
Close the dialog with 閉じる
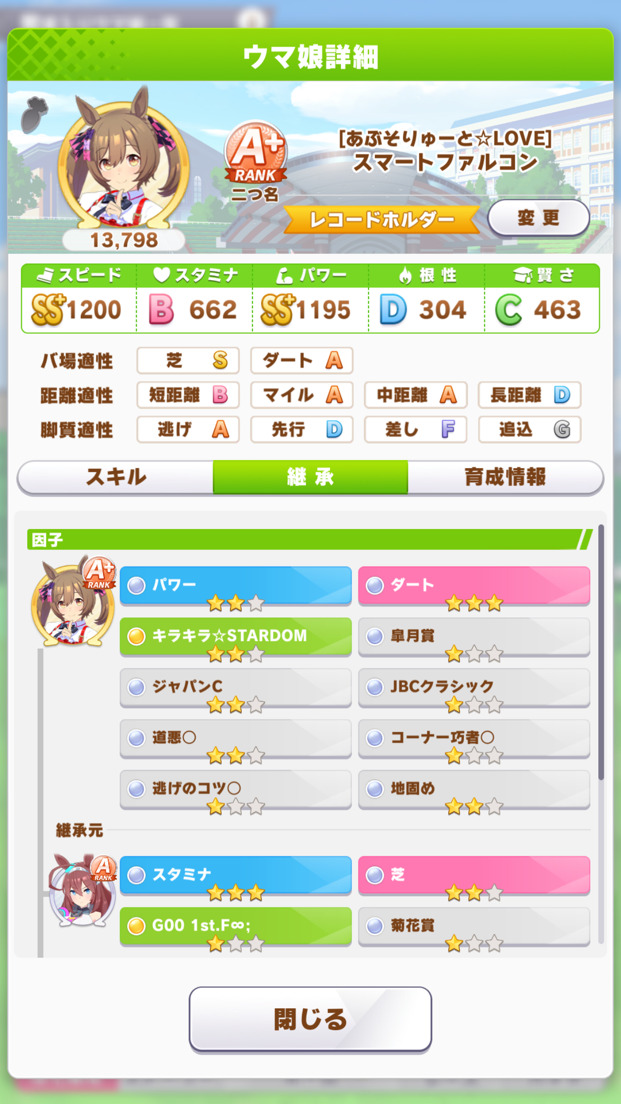(x=310, y=1019)
